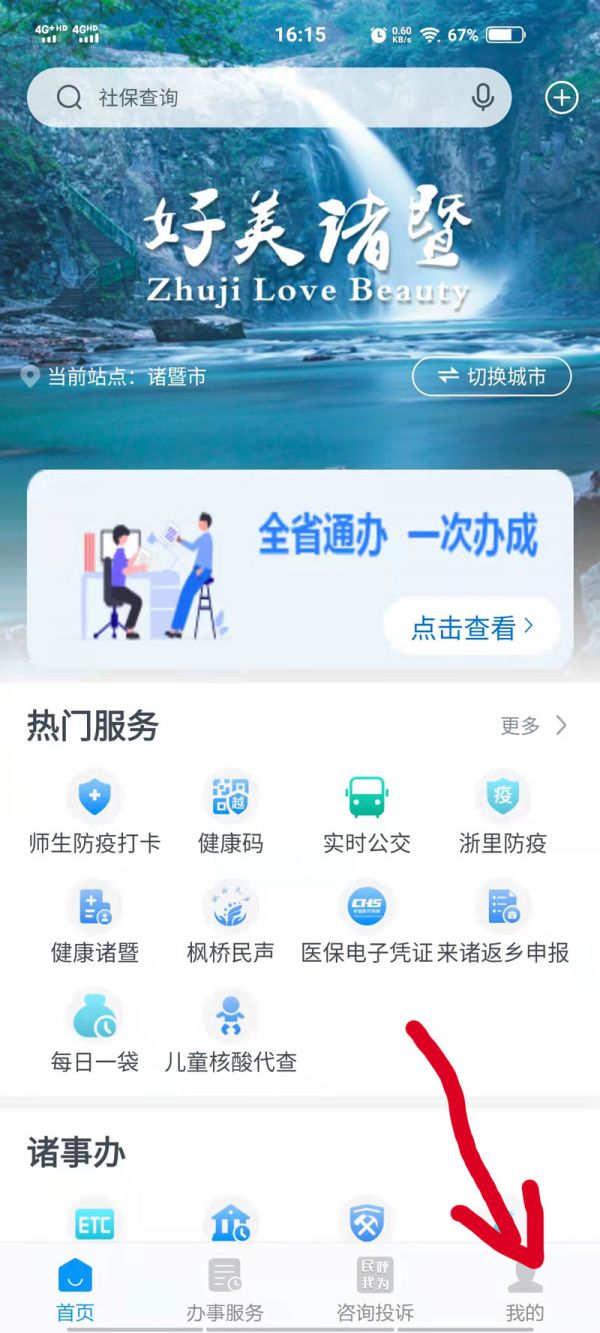
Task: Open 儿童核酸代查 service
Action: click(x=231, y=1033)
